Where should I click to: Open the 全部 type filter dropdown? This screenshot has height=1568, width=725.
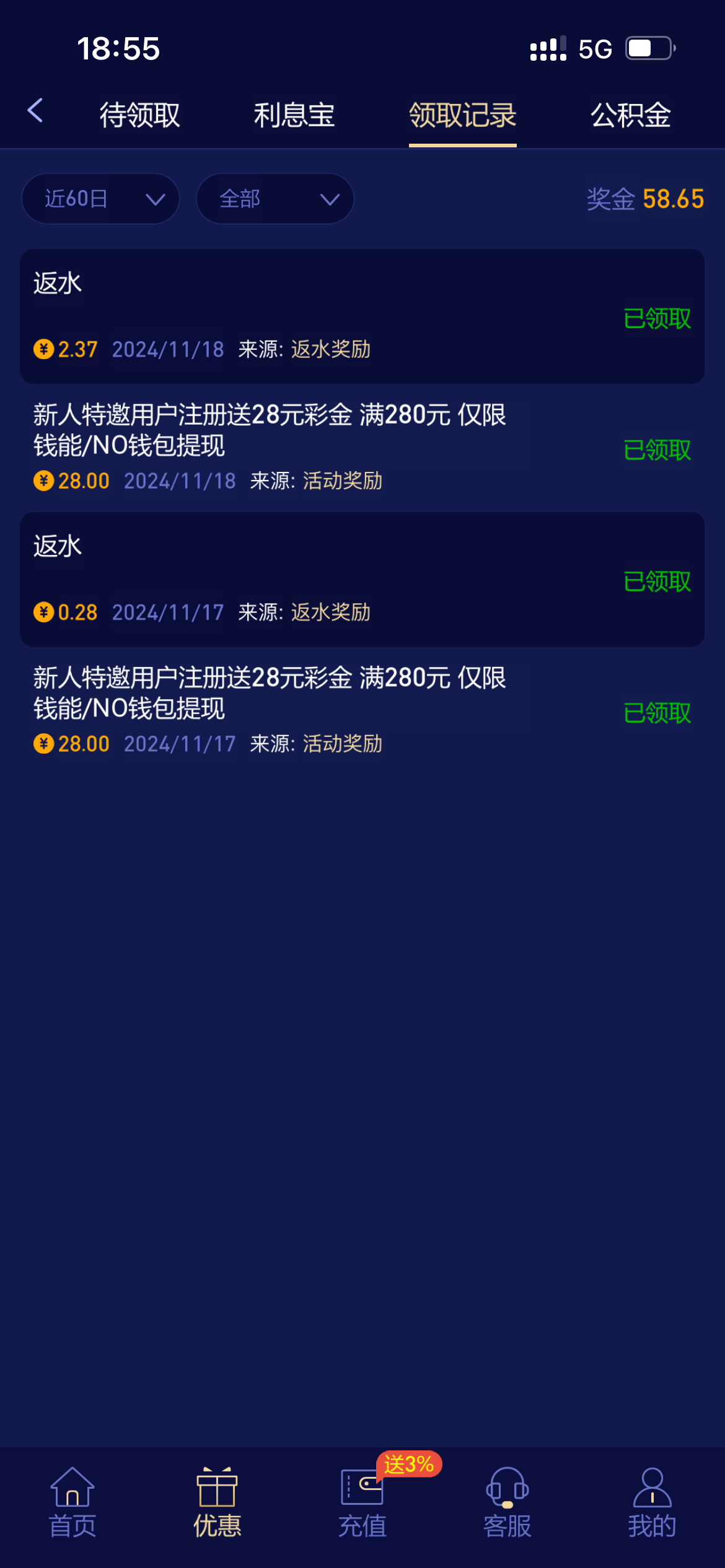pyautogui.click(x=275, y=199)
